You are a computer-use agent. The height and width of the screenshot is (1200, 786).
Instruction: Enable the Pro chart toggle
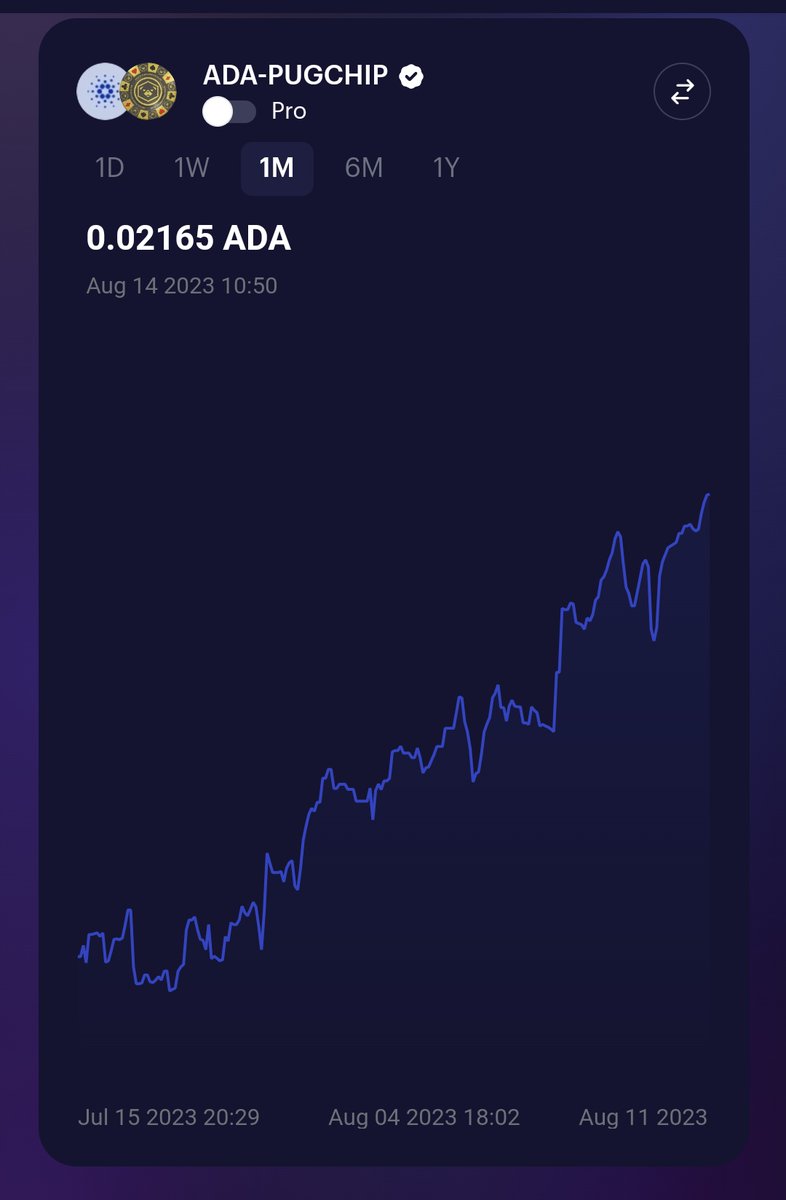229,111
